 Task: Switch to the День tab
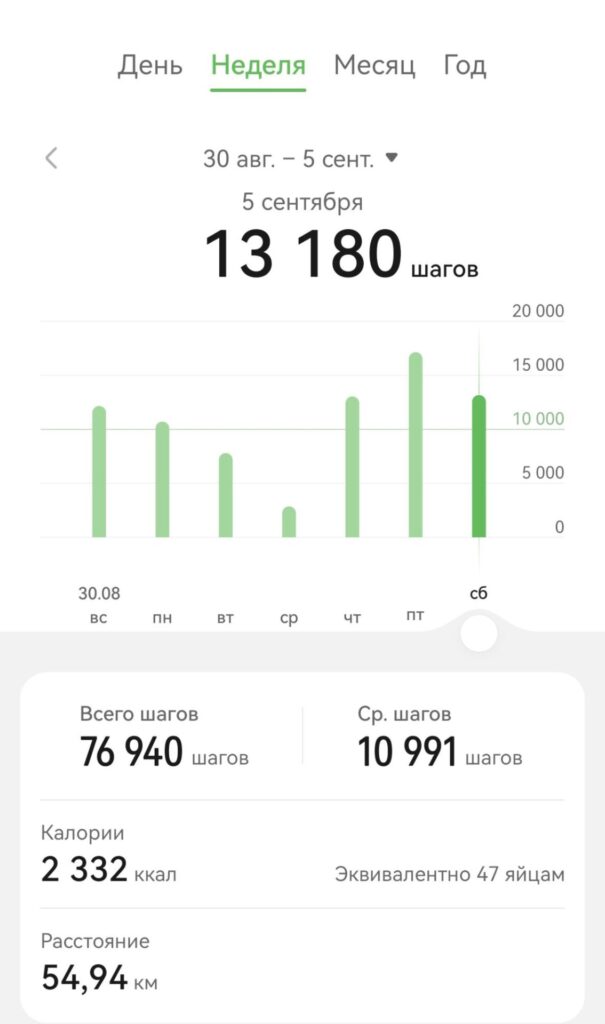[150, 66]
